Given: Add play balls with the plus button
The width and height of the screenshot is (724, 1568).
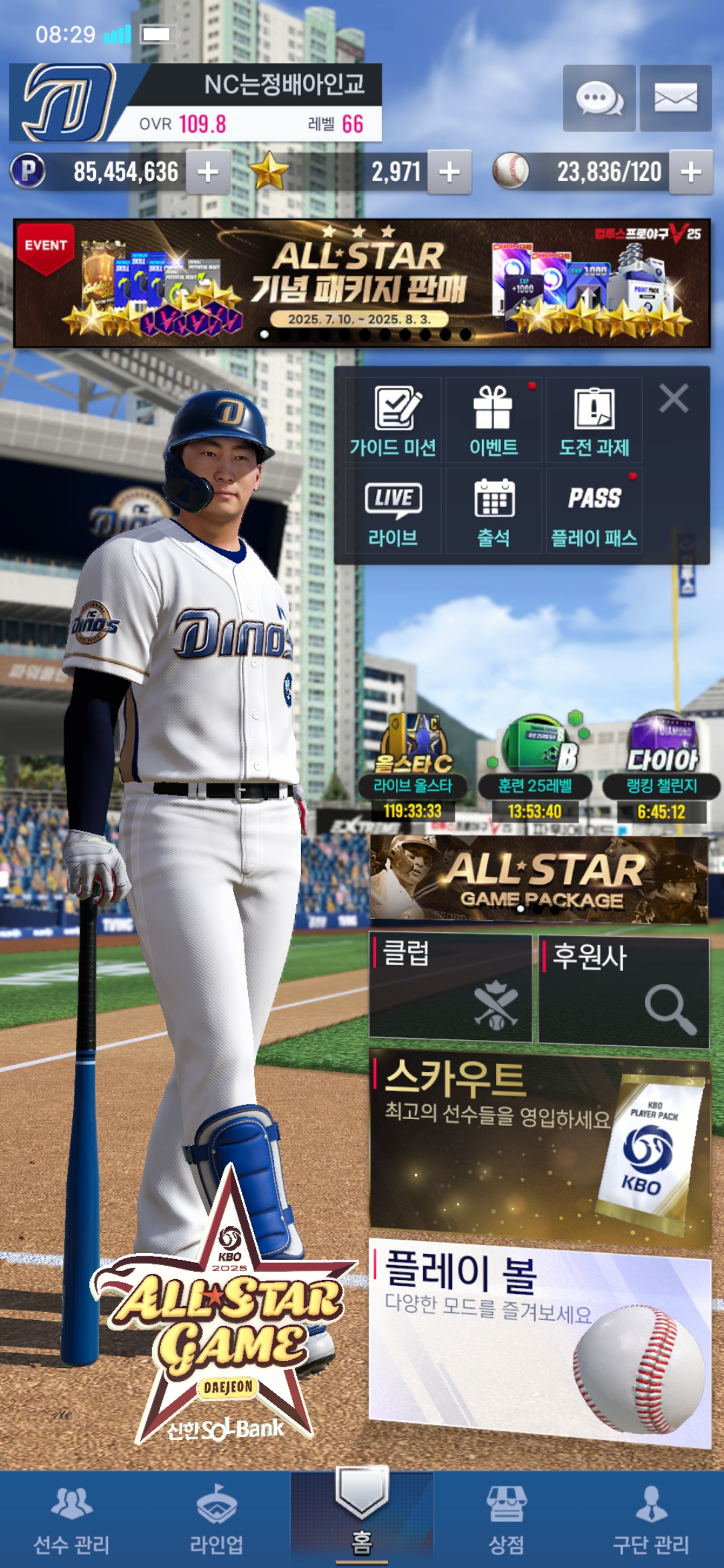Looking at the screenshot, I should (x=690, y=172).
